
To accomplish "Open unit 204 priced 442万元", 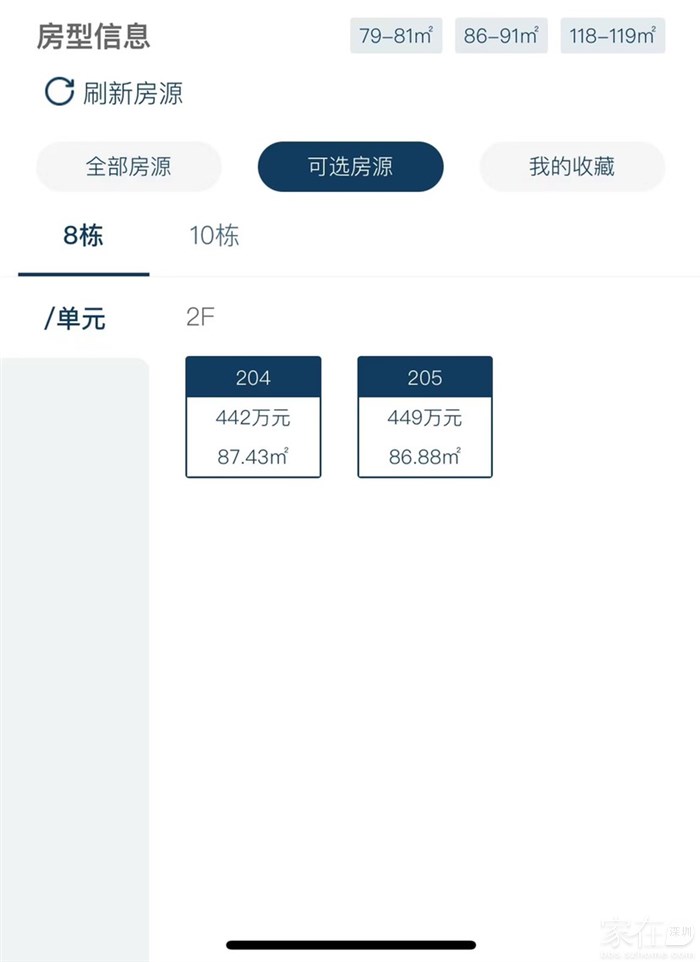I will point(253,417).
